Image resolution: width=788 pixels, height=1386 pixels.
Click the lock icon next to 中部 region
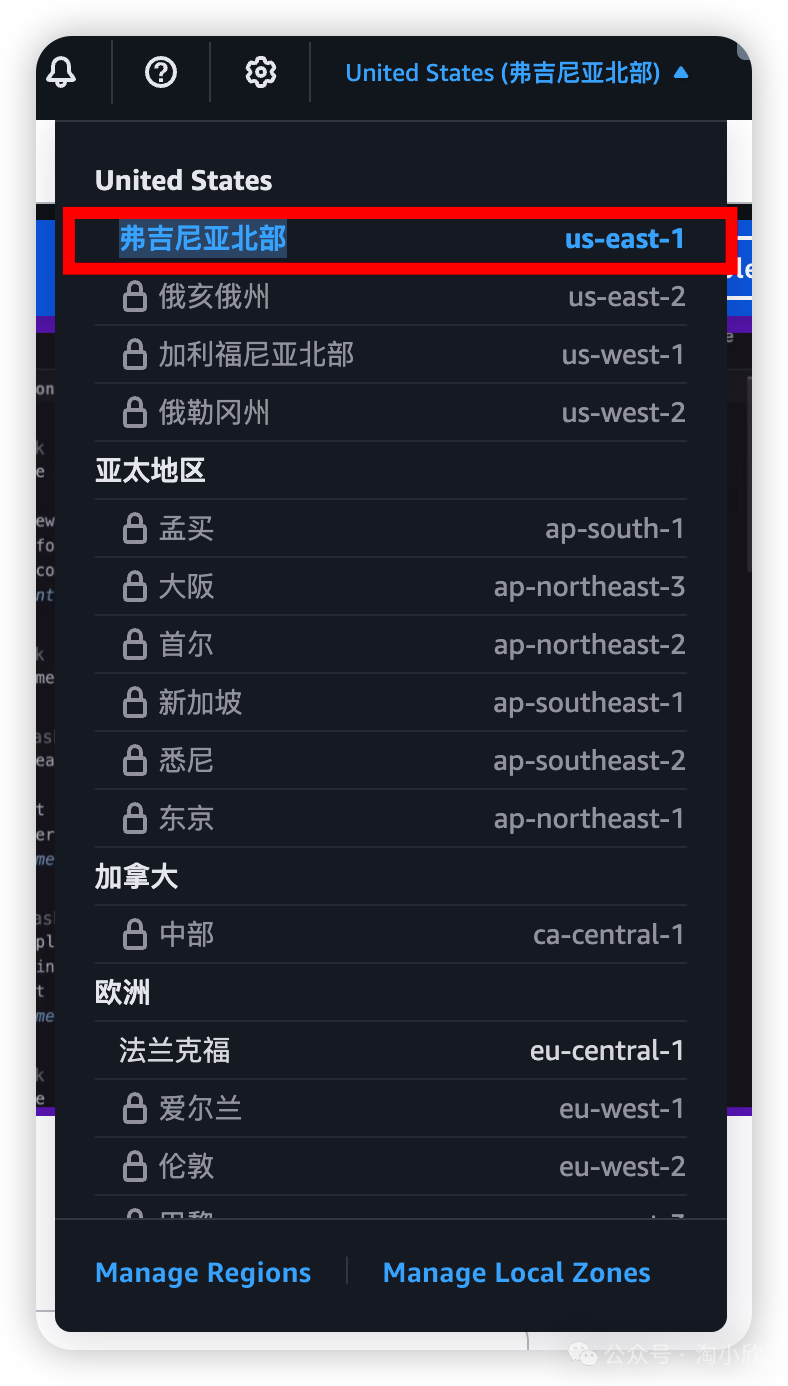135,934
